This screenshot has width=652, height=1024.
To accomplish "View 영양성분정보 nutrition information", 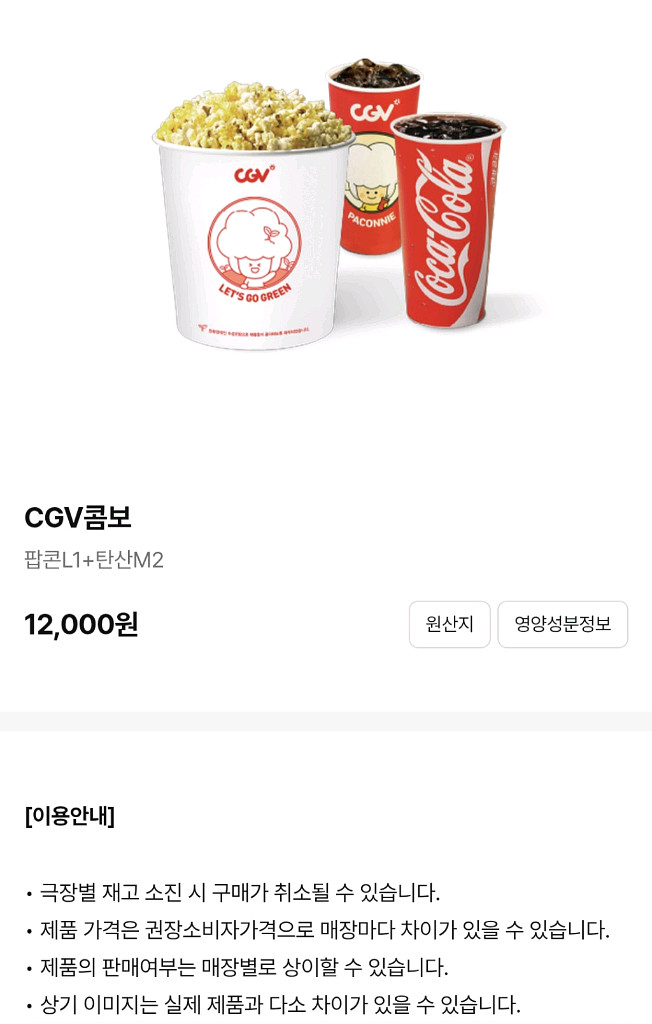I will 562,624.
